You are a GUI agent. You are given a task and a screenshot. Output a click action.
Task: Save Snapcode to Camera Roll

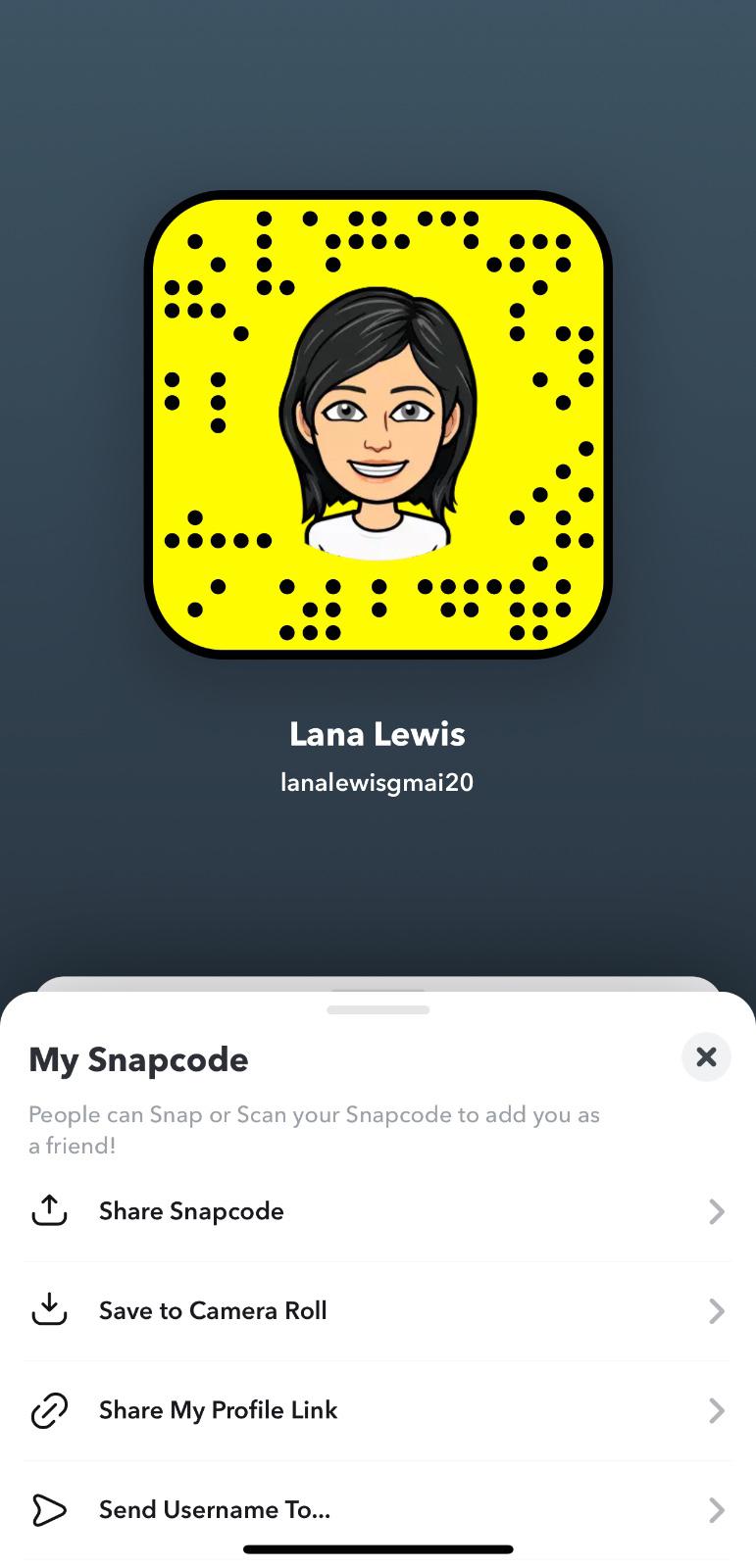point(378,1311)
